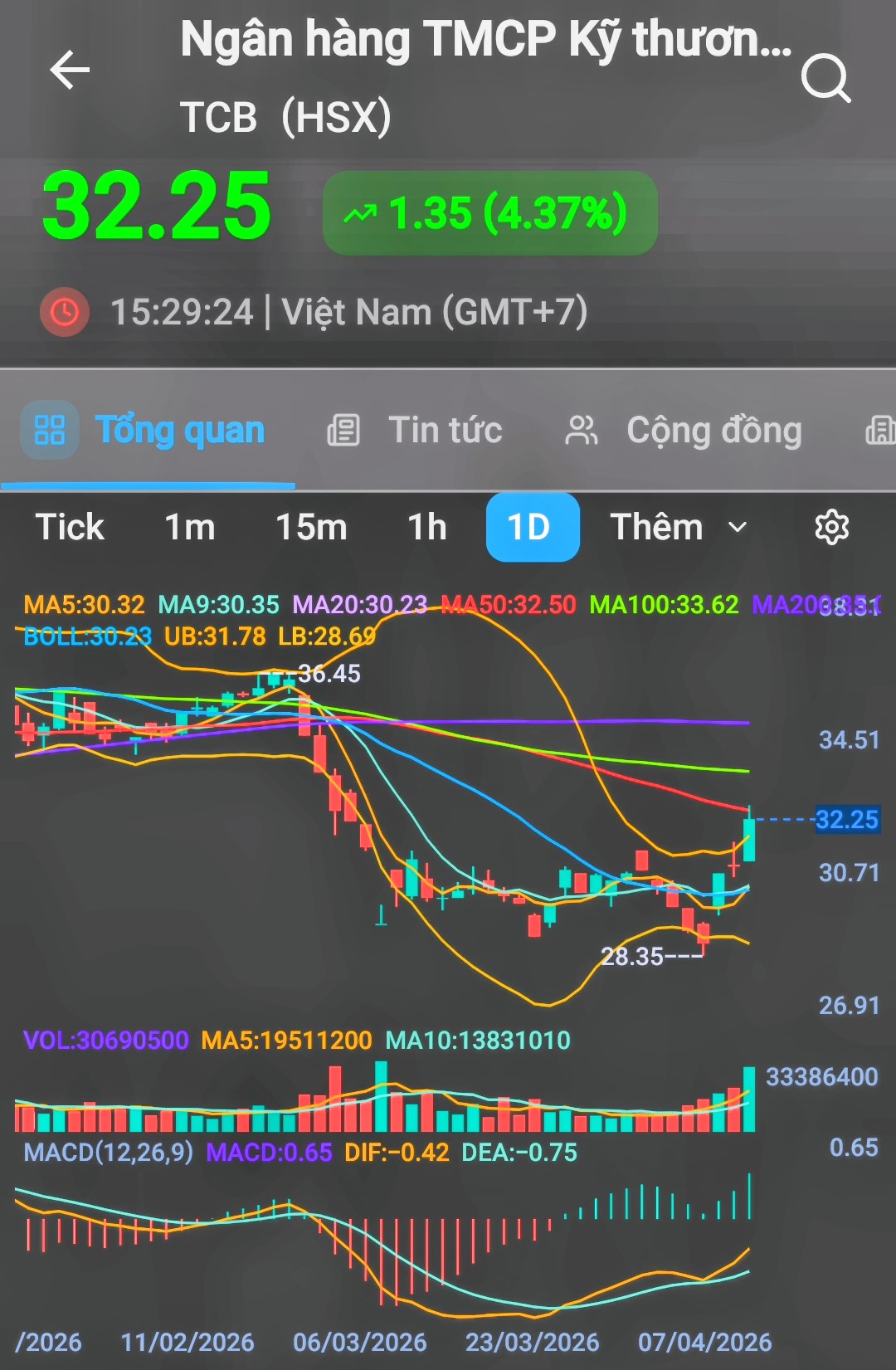Screen dimensions: 896x1370
Task: Switch to the Cộng đồng tab
Action: point(684,431)
